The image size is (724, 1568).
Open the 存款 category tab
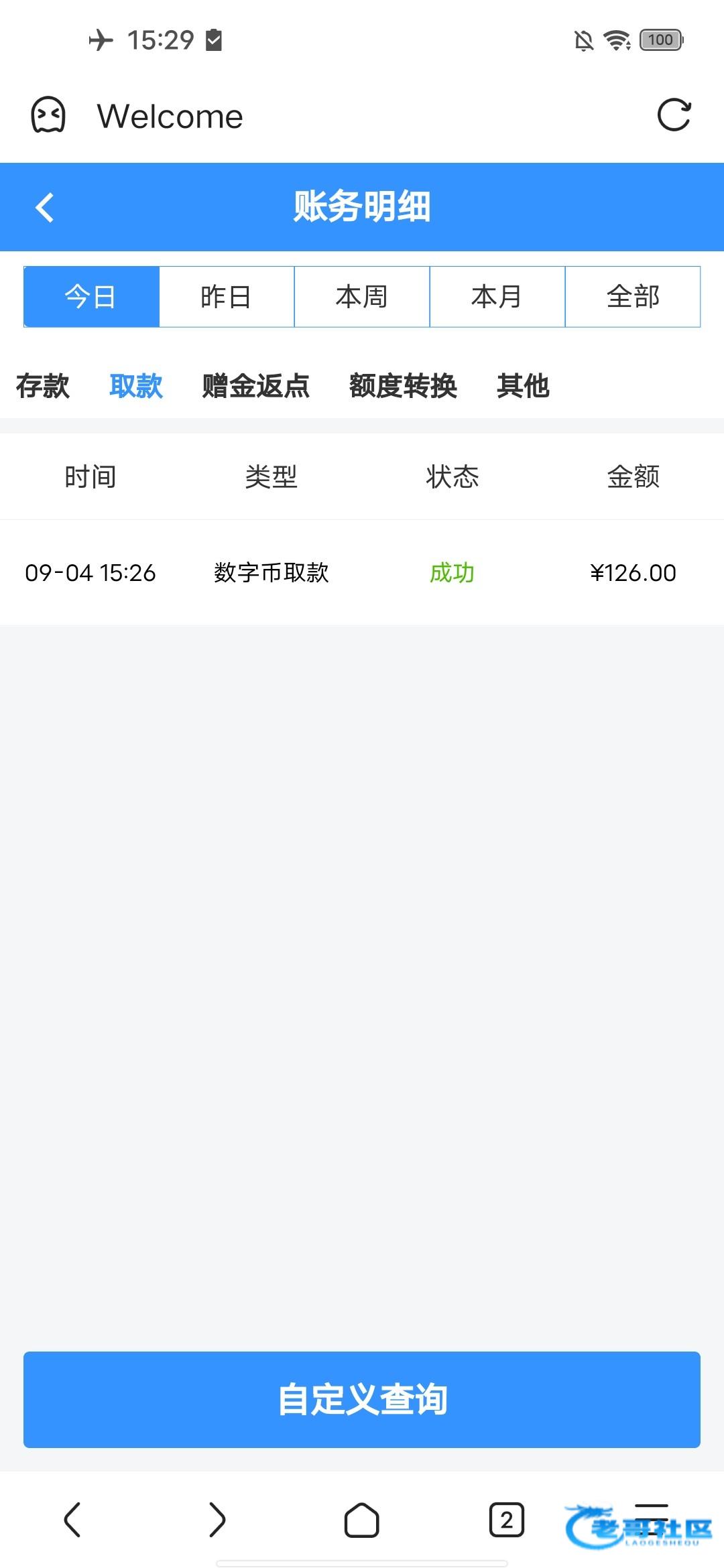43,386
